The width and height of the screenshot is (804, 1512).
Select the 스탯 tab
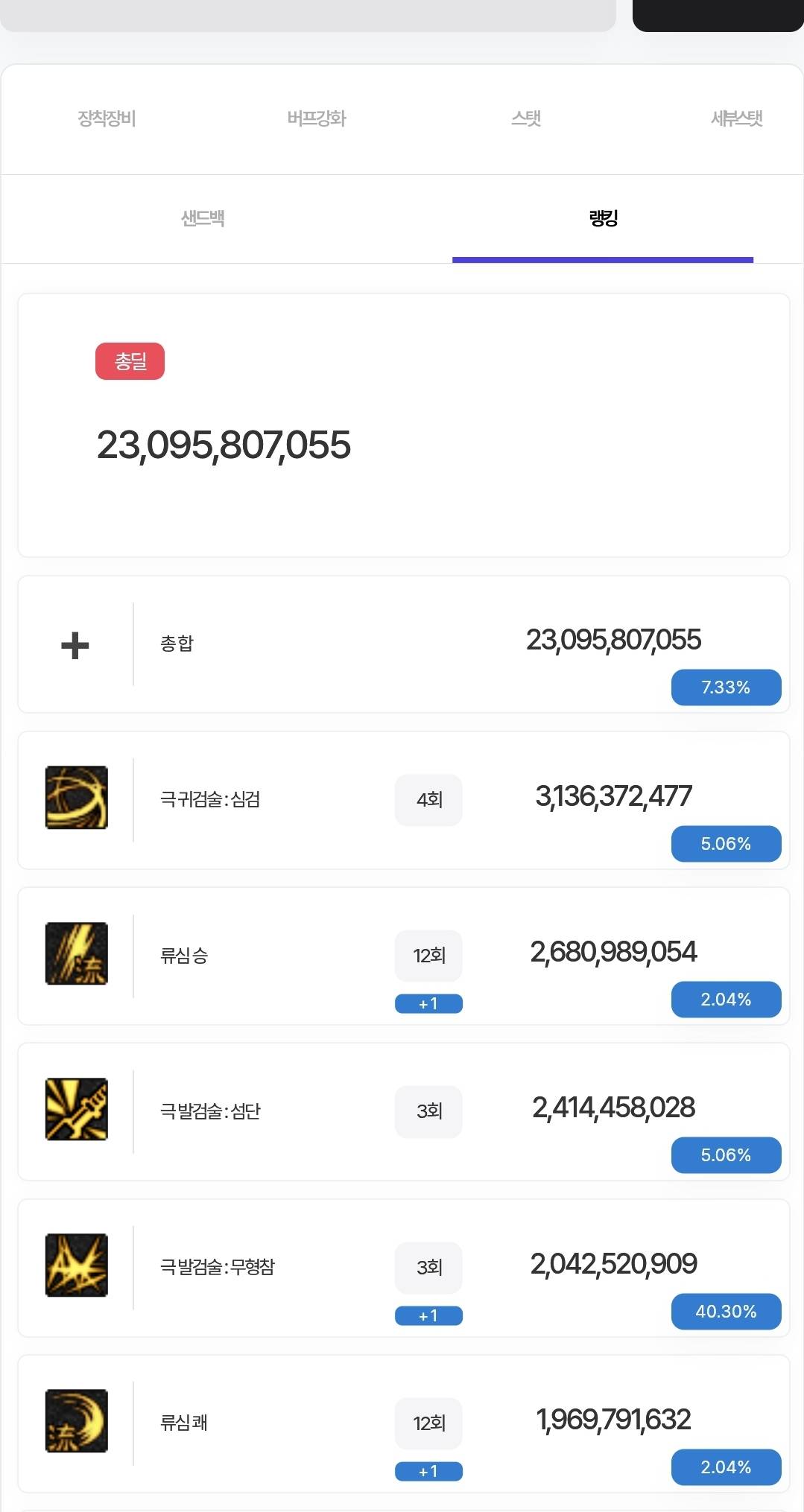pyautogui.click(x=526, y=118)
